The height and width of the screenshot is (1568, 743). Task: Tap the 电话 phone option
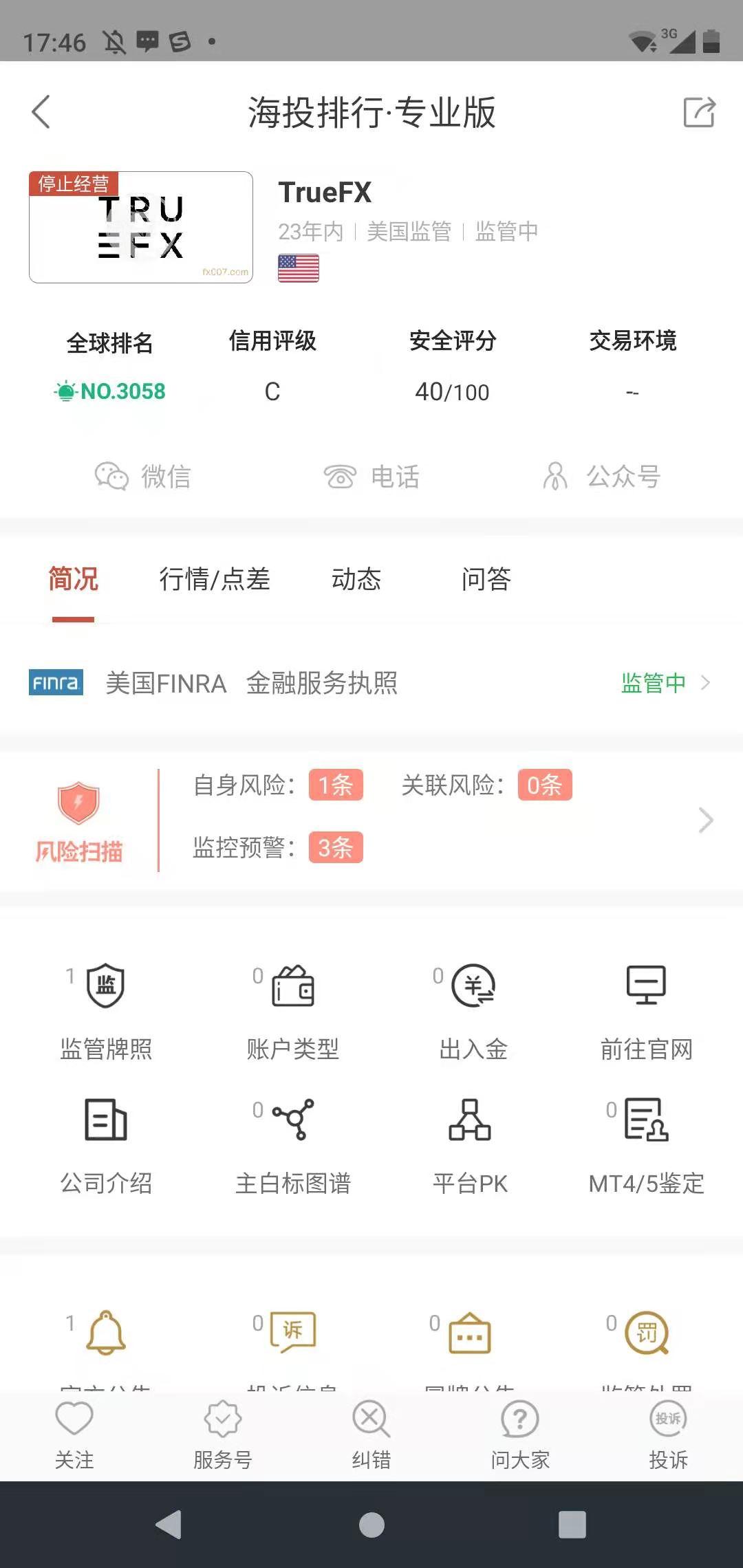point(371,477)
